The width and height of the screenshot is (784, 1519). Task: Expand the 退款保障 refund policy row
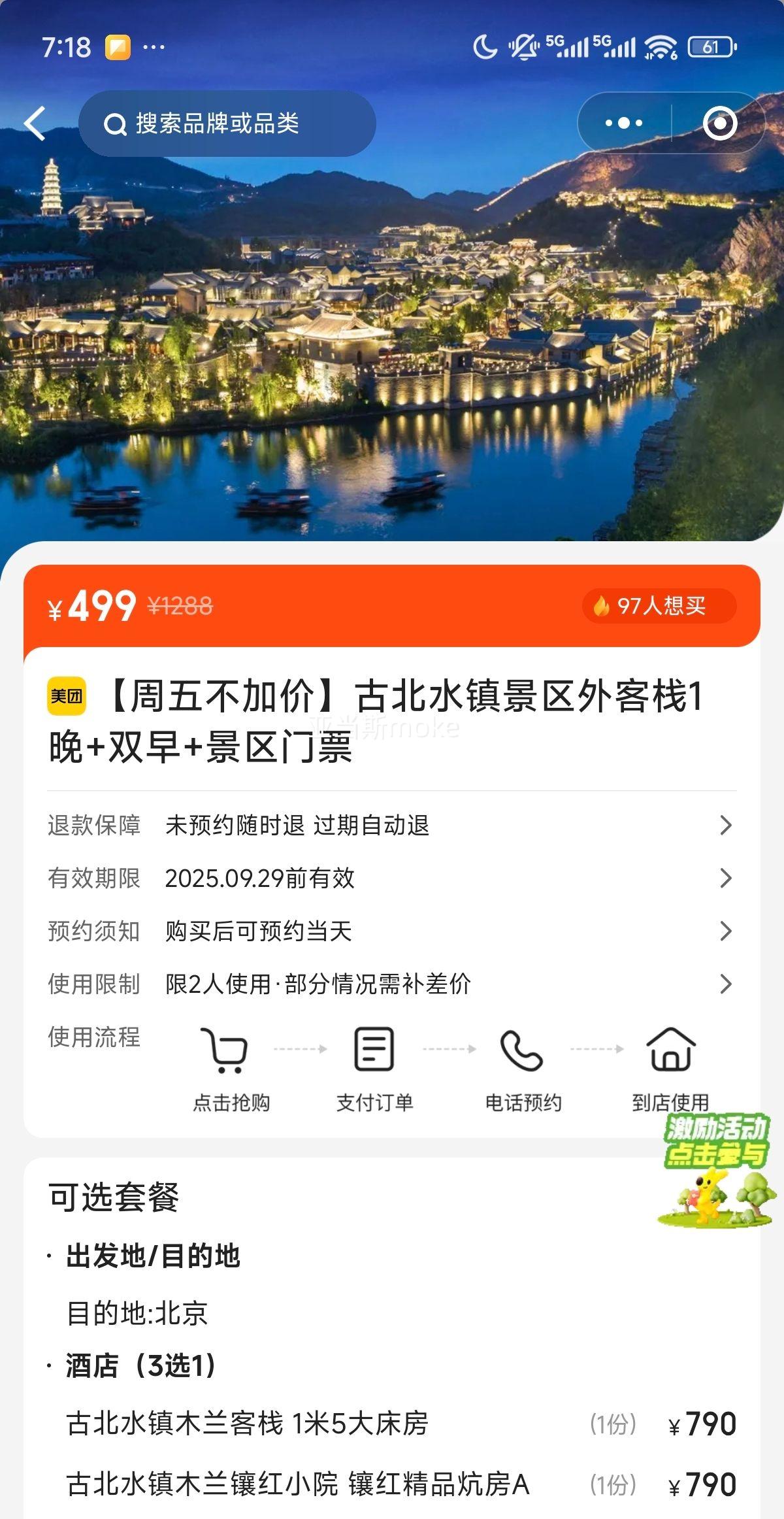392,826
